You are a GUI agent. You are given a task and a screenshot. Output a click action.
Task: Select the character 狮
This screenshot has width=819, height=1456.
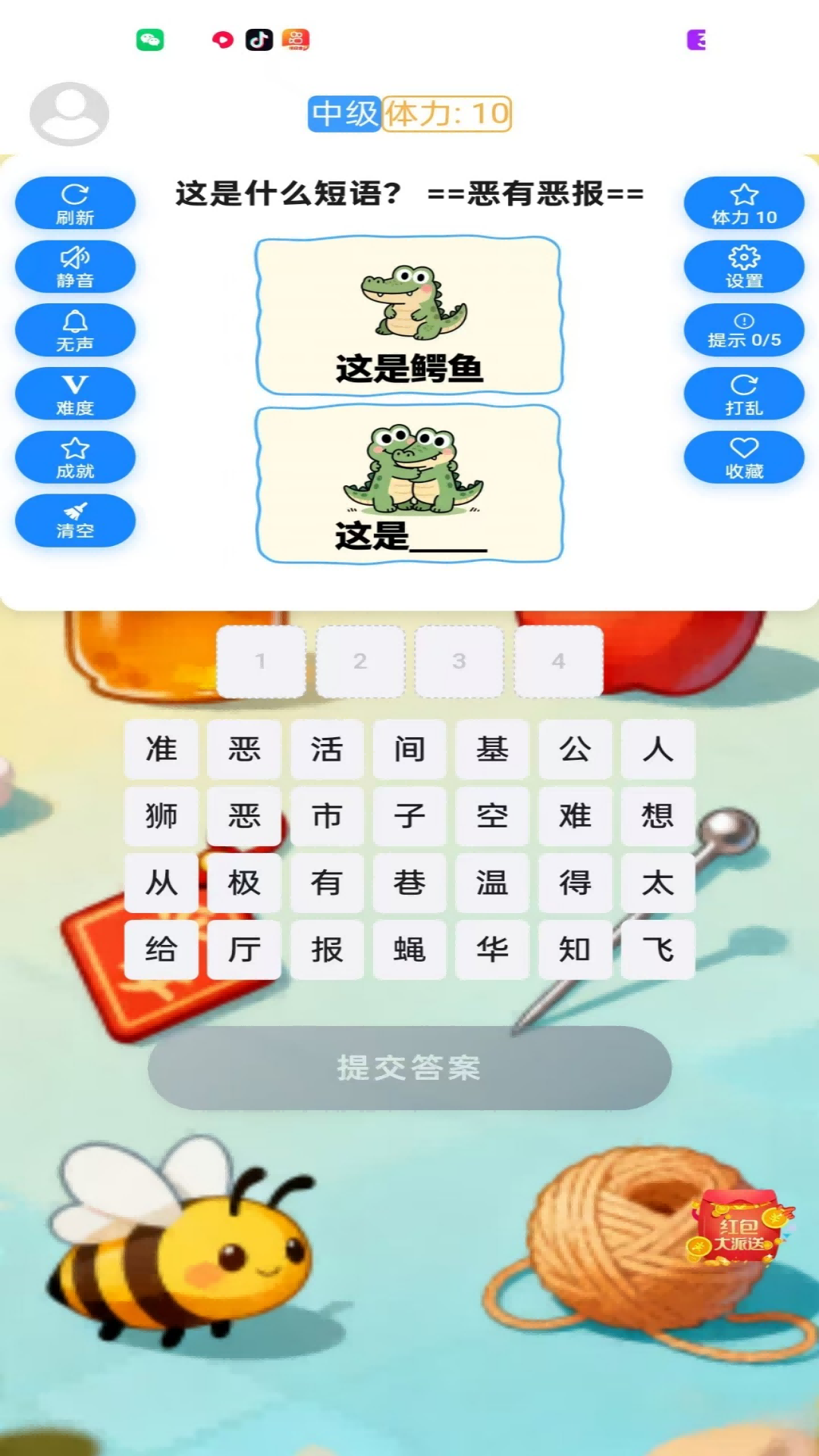(x=162, y=816)
